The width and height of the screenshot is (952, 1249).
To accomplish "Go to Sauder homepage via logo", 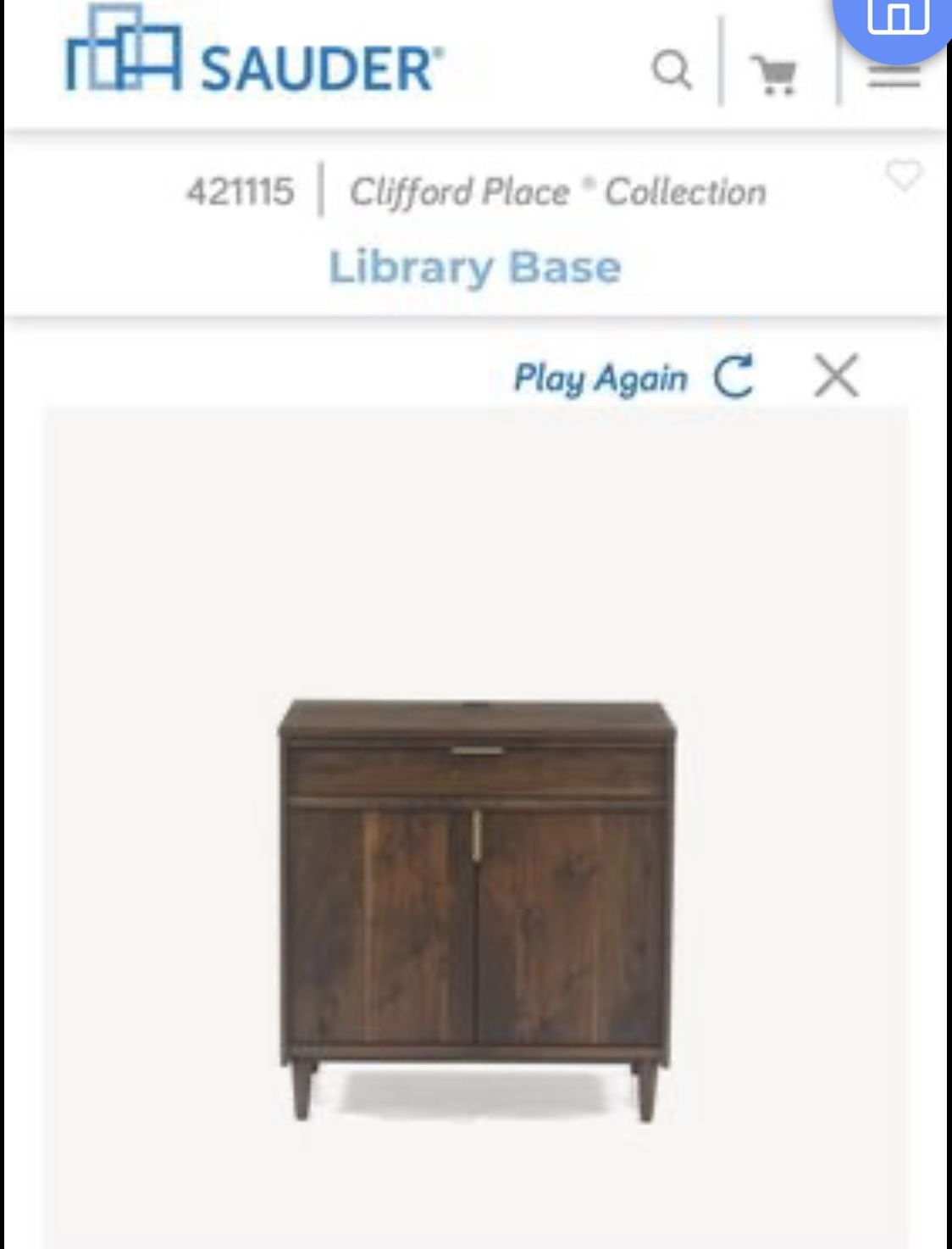I will 253,53.
